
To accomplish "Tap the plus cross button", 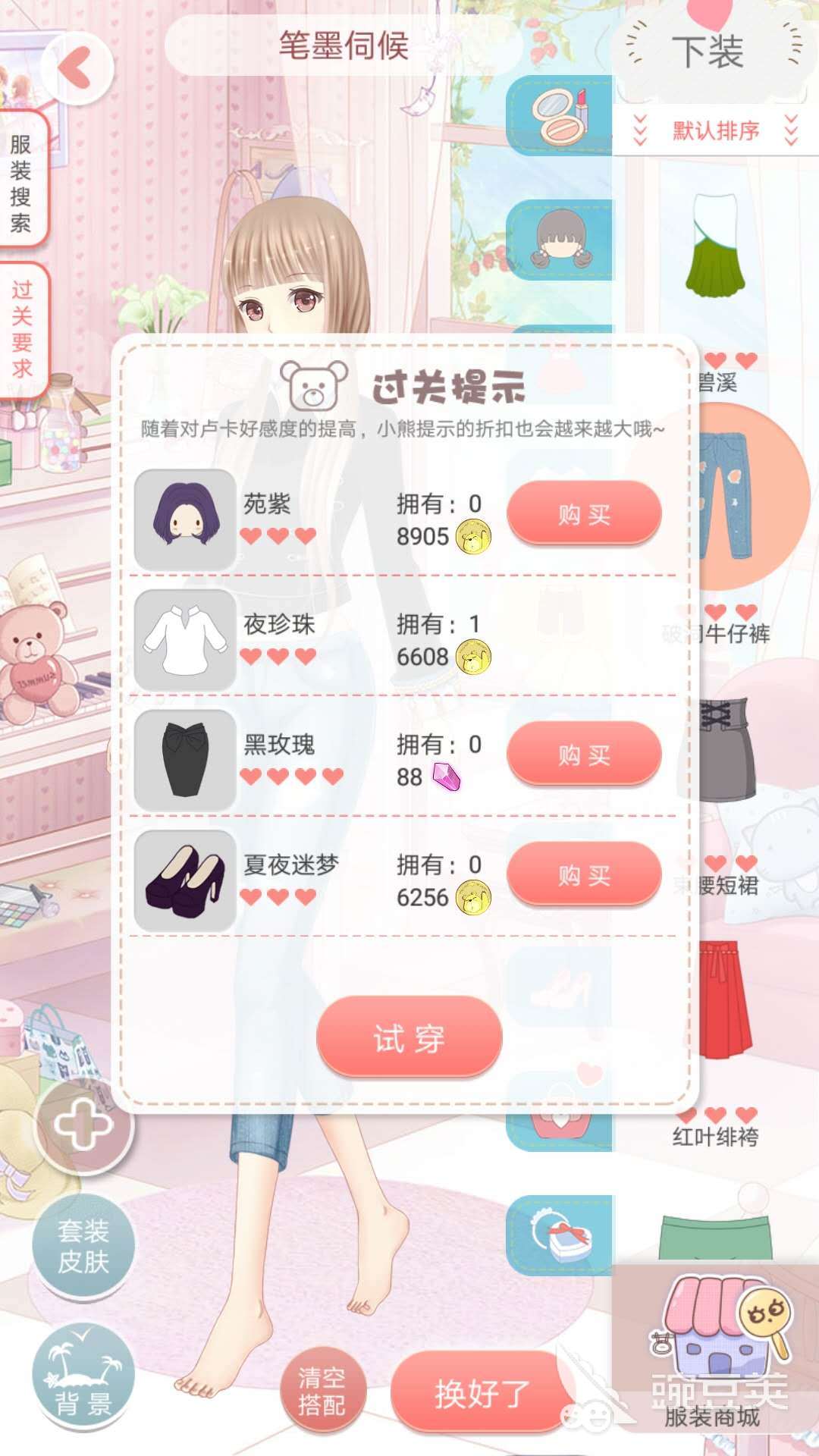I will (x=82, y=1125).
